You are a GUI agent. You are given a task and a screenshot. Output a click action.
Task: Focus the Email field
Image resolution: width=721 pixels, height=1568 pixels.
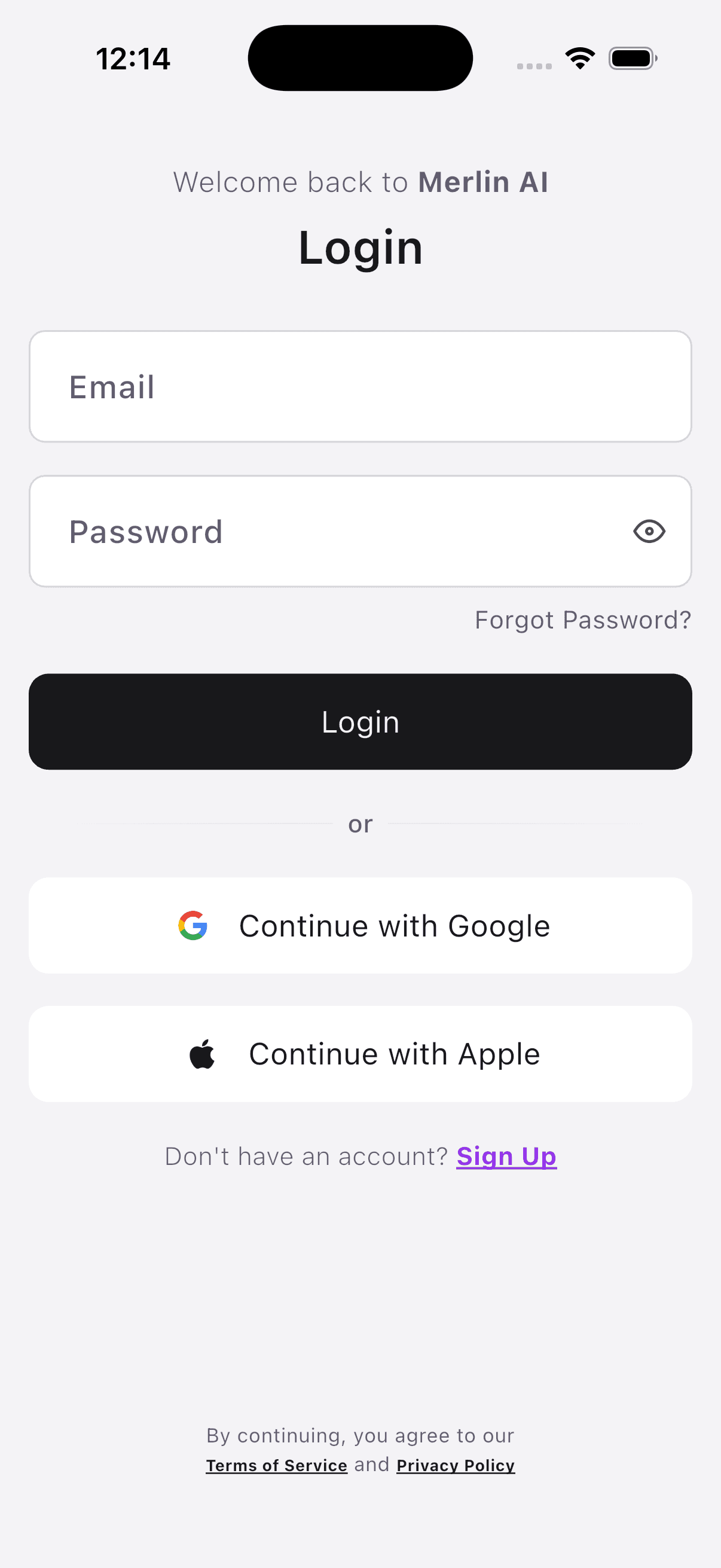point(360,386)
